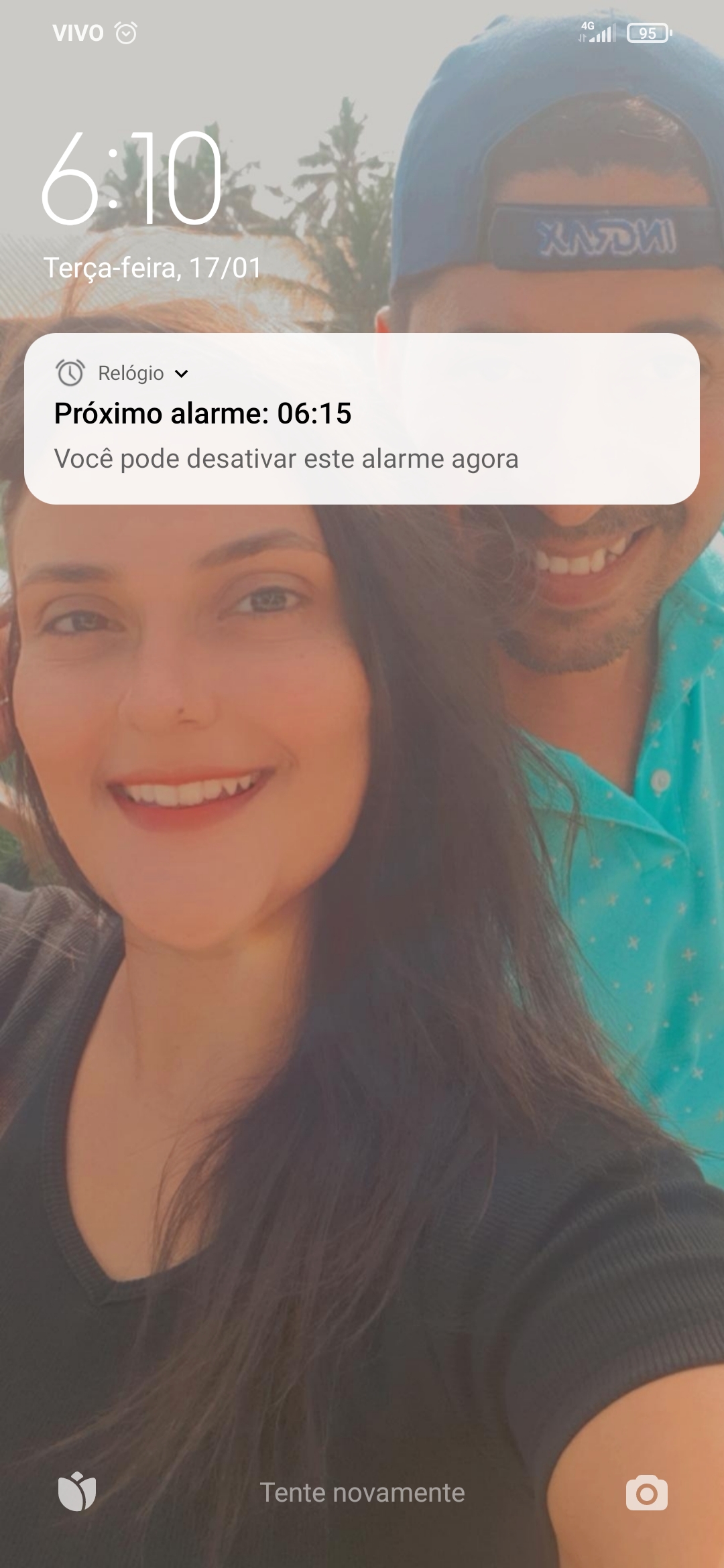
Task: Expand the Relógio notification chevron
Action: pyautogui.click(x=181, y=374)
